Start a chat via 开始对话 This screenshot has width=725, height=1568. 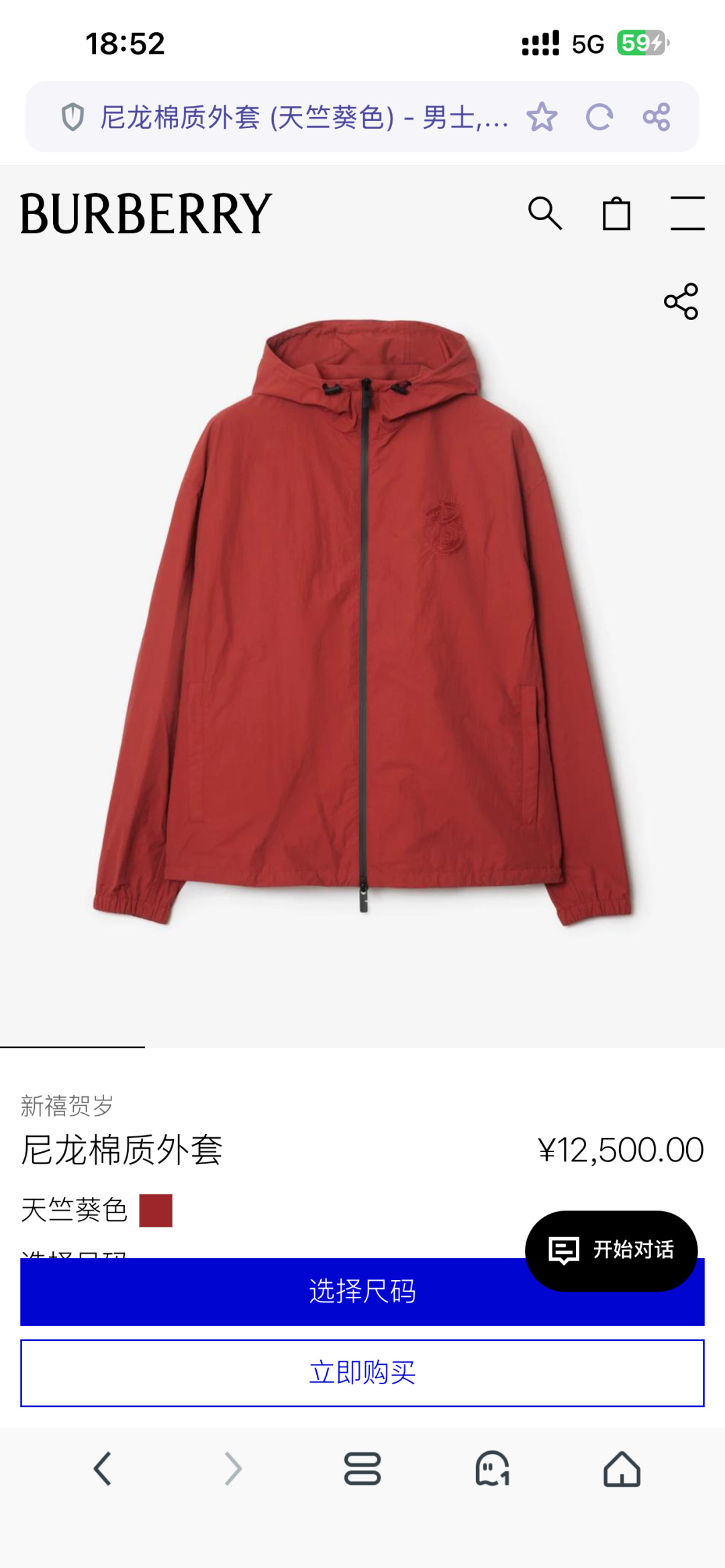pos(611,1250)
